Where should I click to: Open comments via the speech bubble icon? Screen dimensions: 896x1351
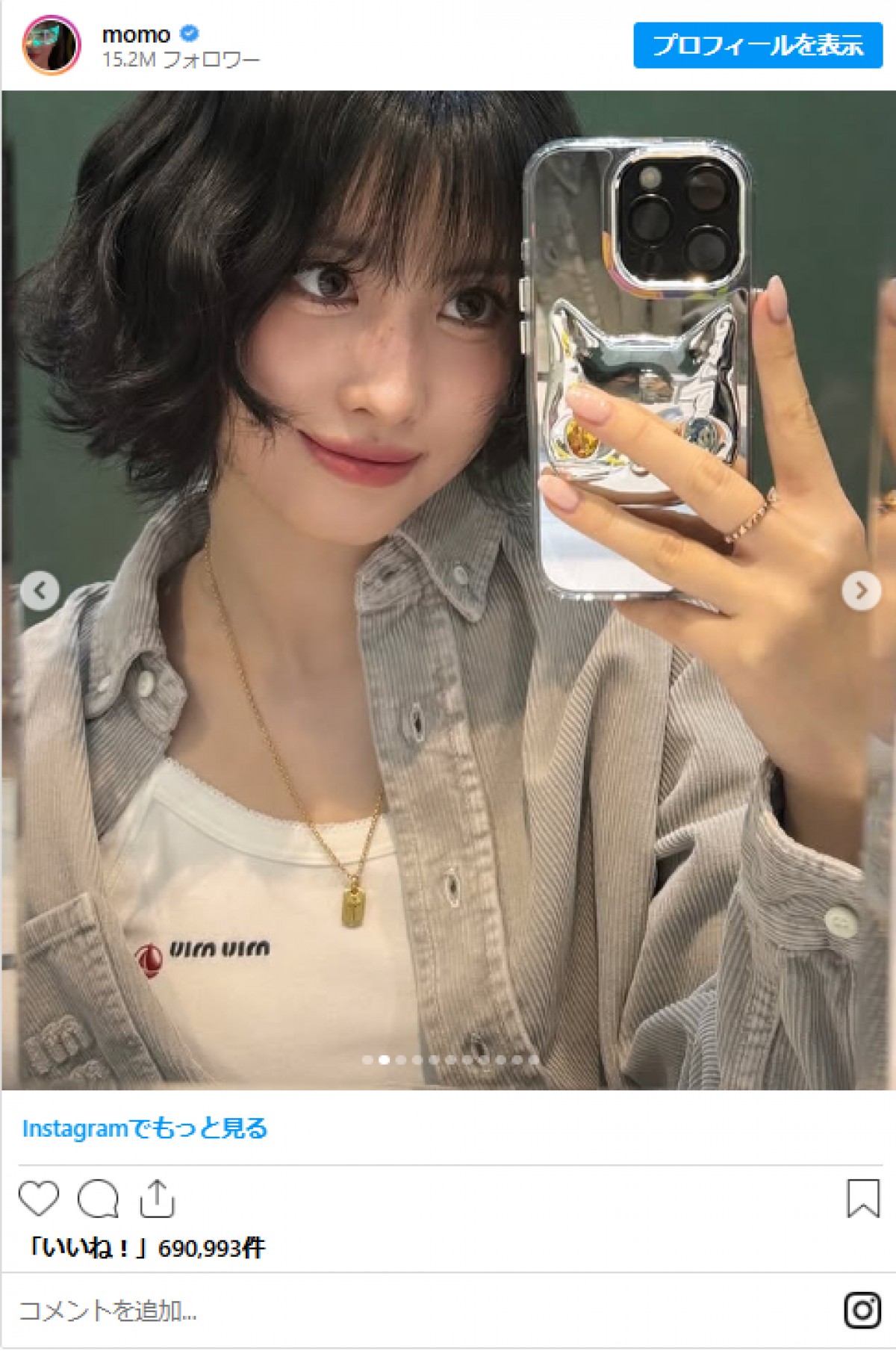click(x=98, y=1199)
